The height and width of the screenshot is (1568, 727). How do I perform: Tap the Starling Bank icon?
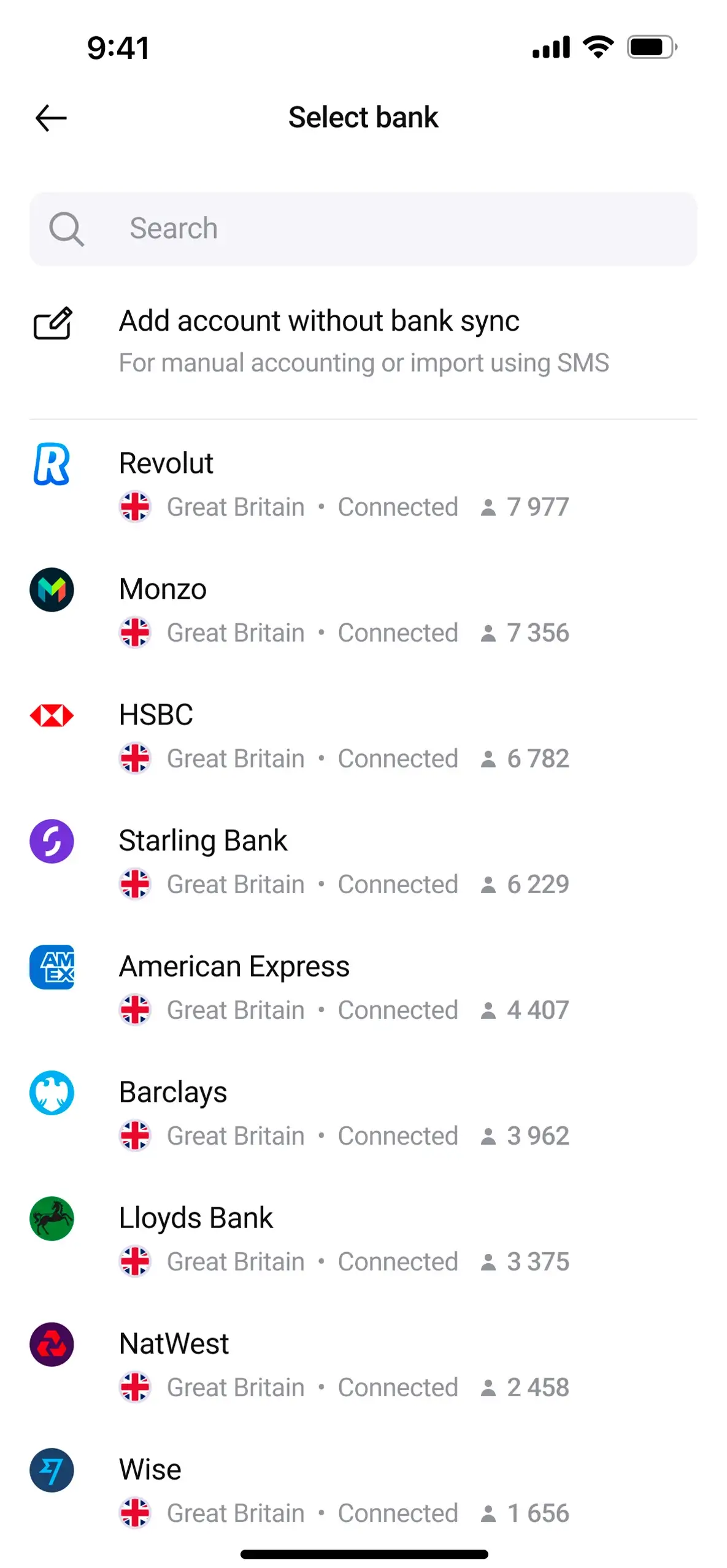[x=52, y=841]
